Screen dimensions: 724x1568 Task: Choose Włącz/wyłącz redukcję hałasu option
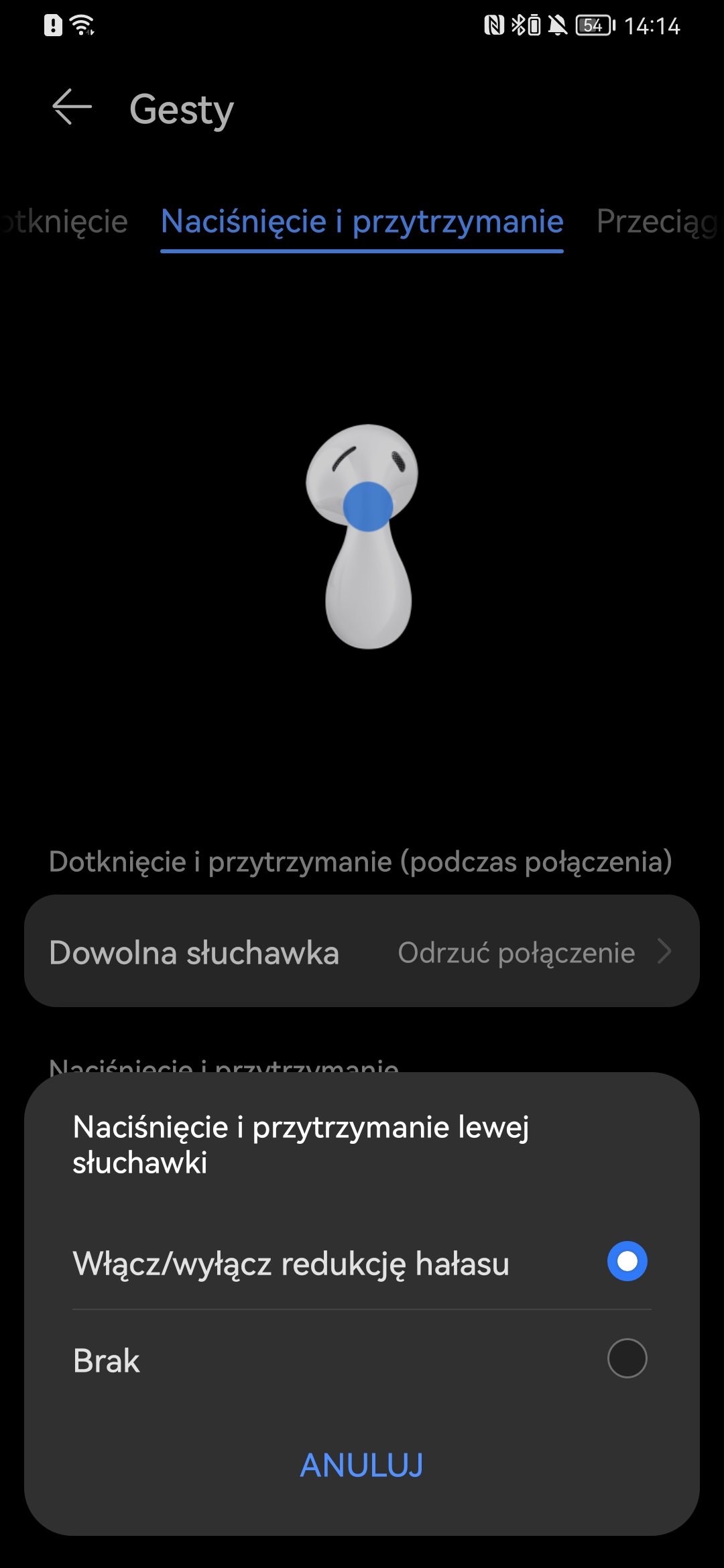pyautogui.click(x=362, y=1262)
